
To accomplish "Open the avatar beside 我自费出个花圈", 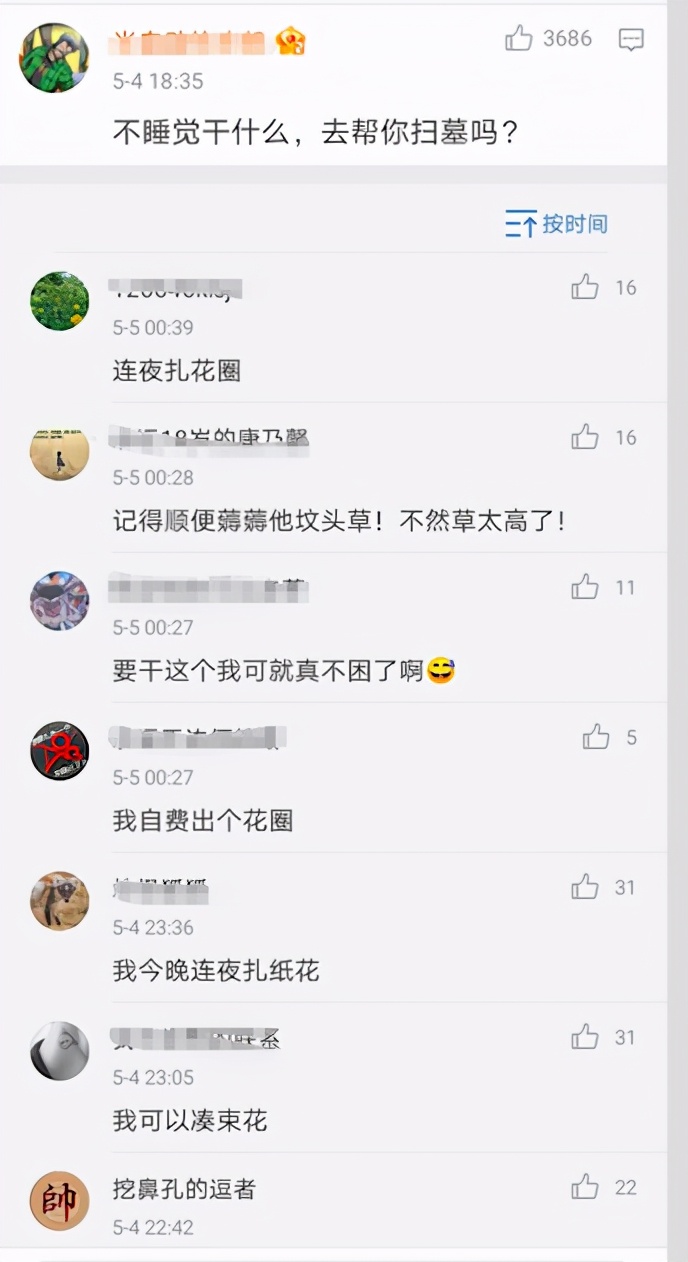I will coord(59,751).
